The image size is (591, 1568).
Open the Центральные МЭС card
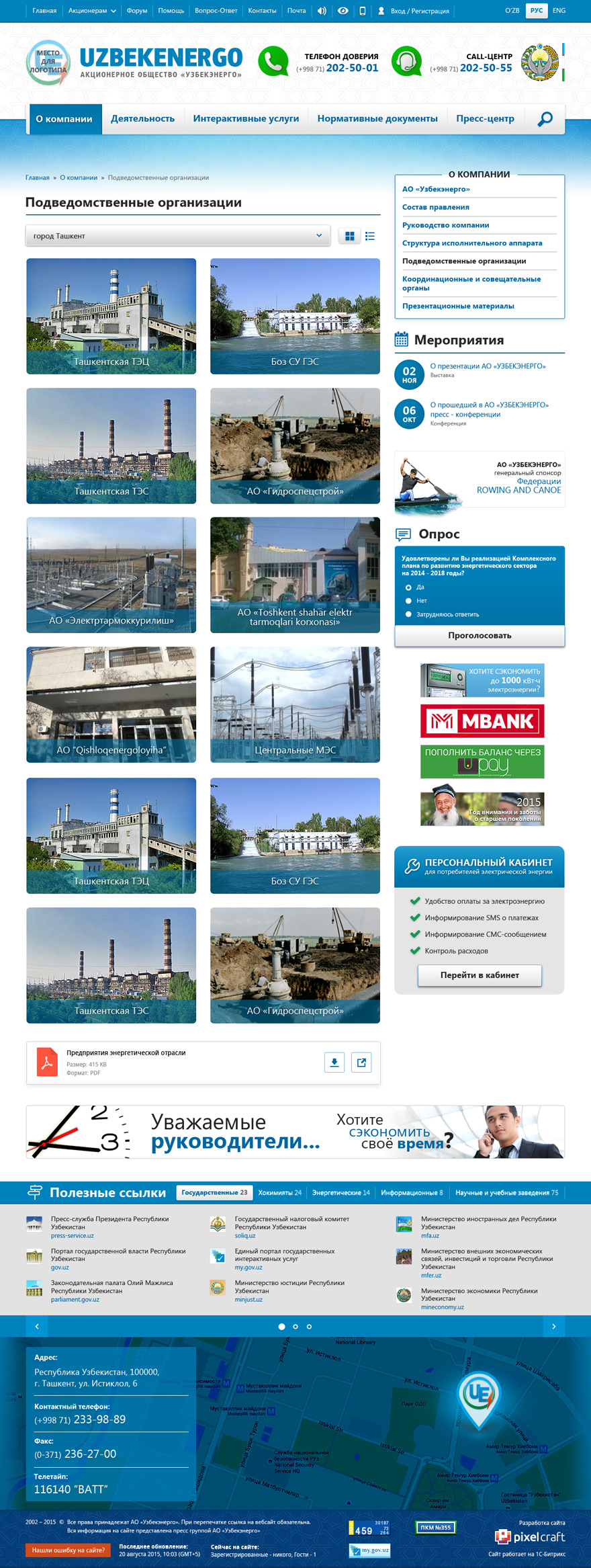click(295, 704)
